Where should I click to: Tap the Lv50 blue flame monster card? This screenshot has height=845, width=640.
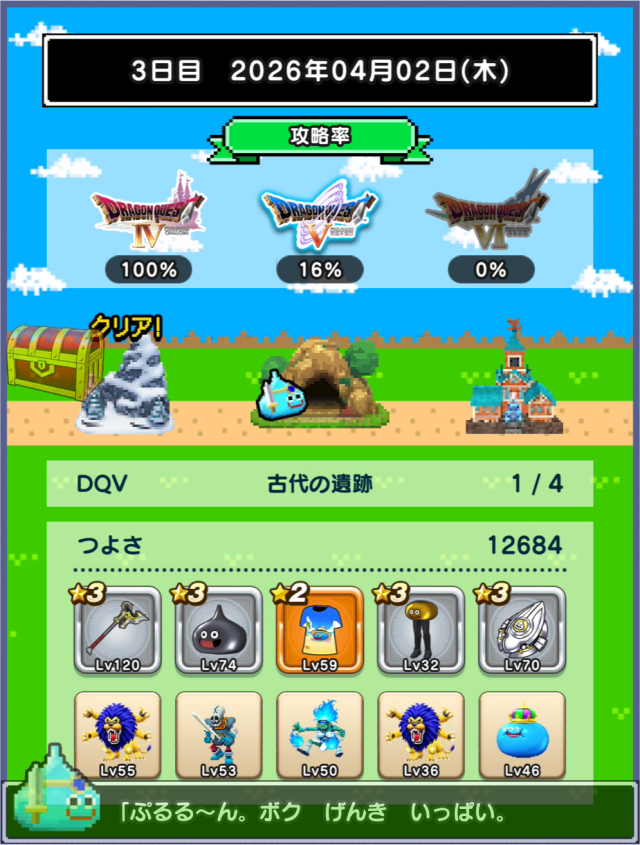319,734
